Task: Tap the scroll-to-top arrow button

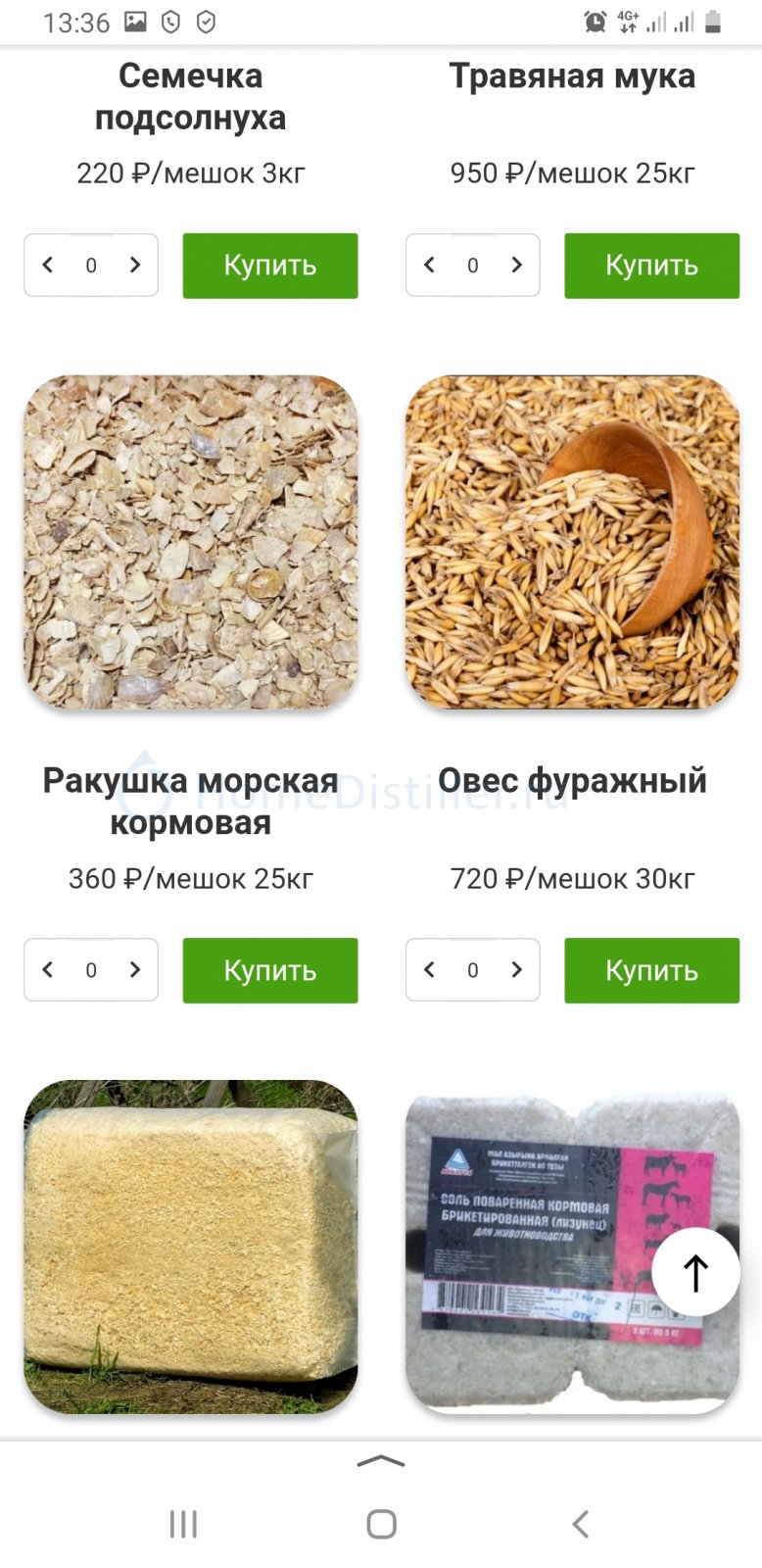Action: (x=695, y=1272)
